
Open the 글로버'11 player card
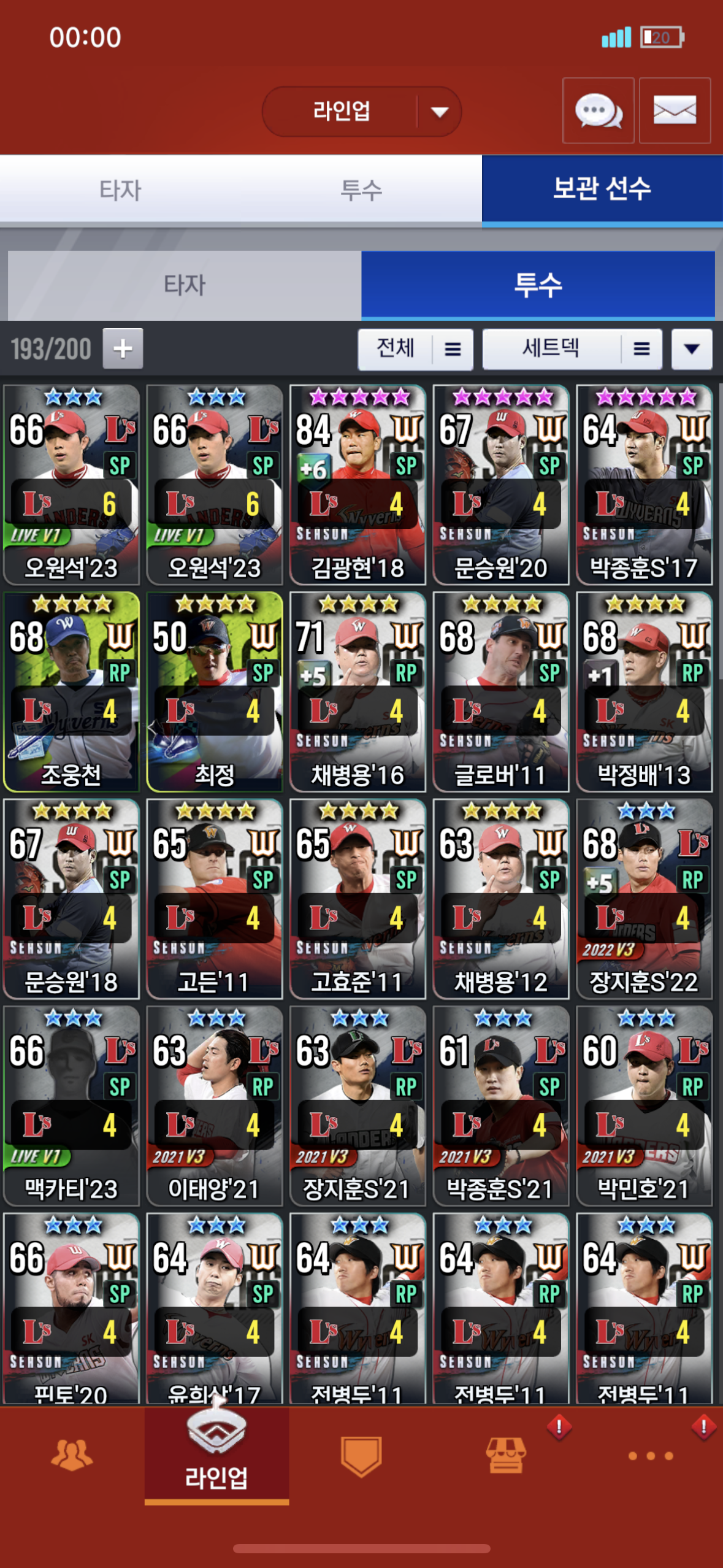coord(500,691)
